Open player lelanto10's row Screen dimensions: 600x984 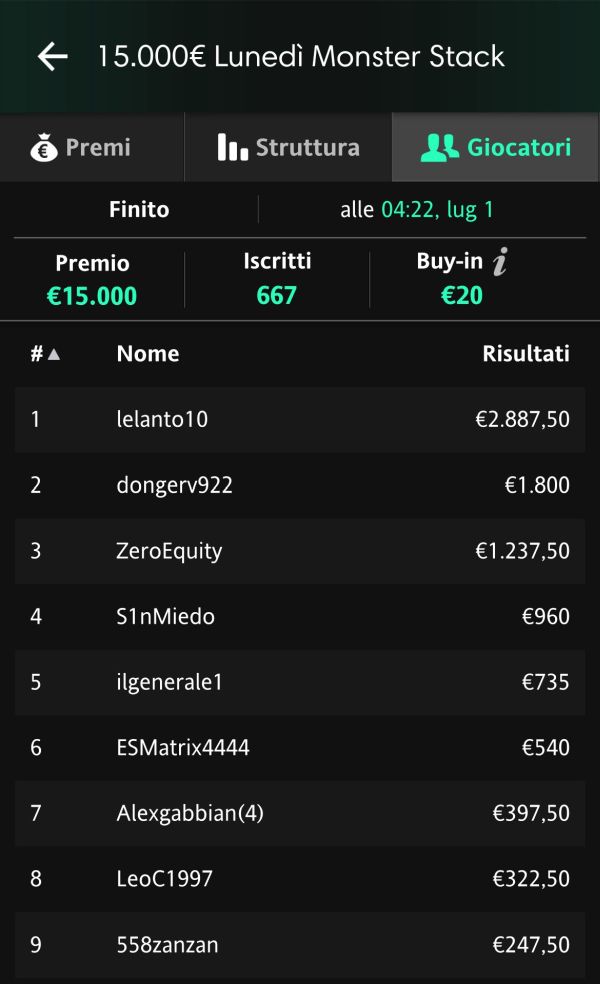click(x=300, y=419)
